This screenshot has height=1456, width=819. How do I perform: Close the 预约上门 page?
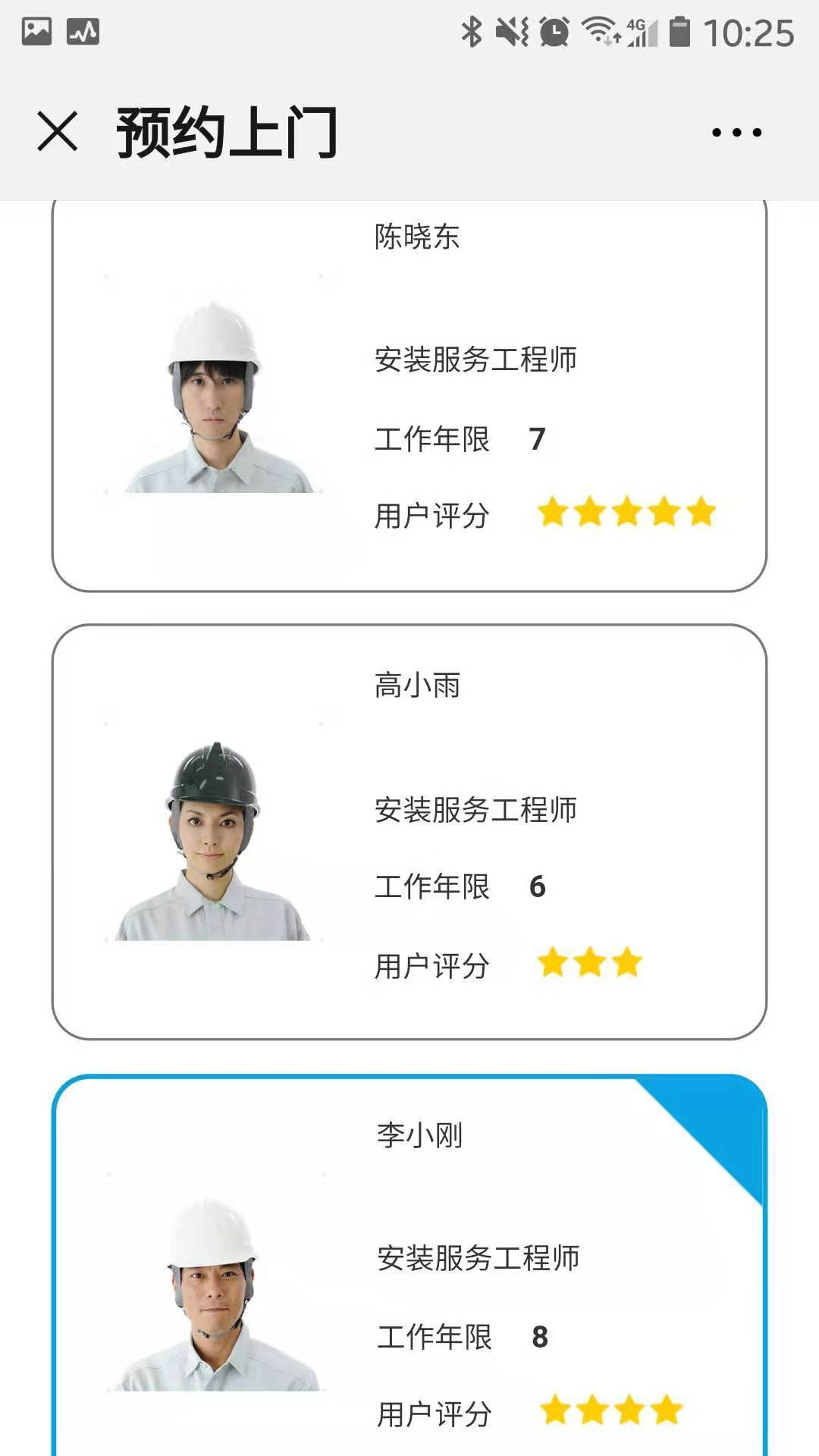58,132
